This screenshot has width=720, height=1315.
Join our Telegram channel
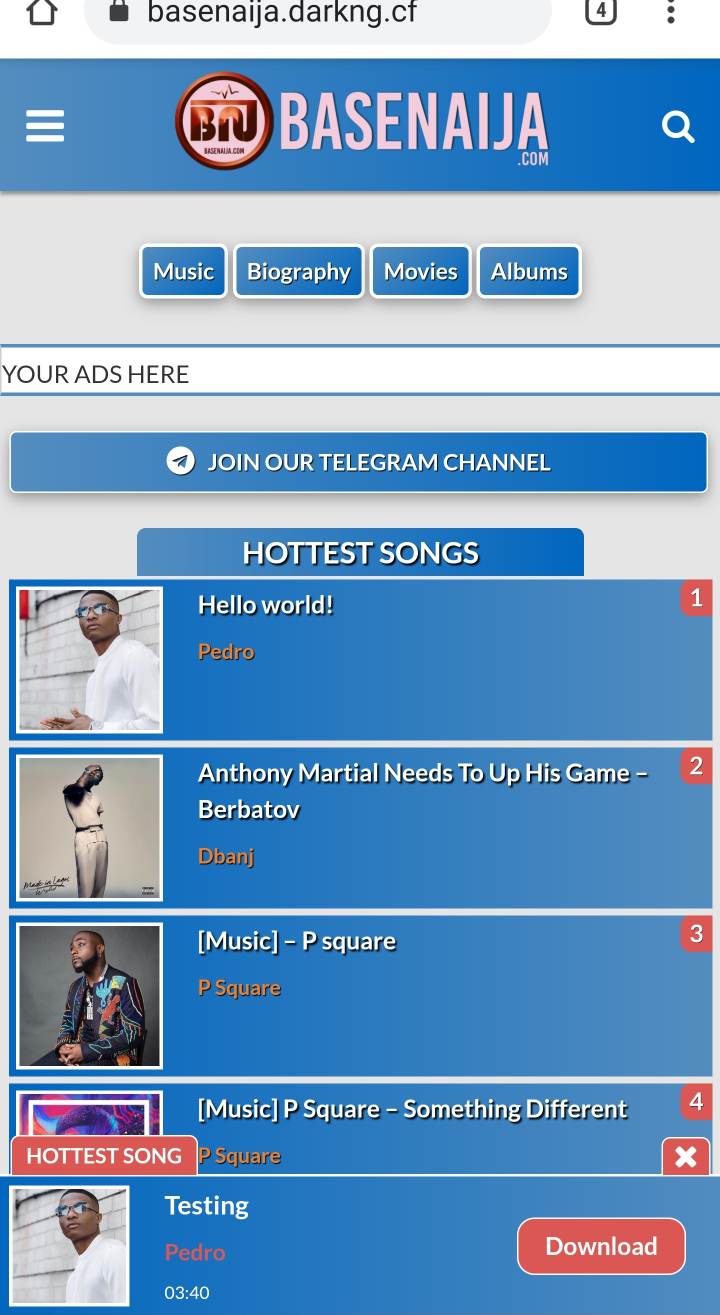(x=359, y=462)
